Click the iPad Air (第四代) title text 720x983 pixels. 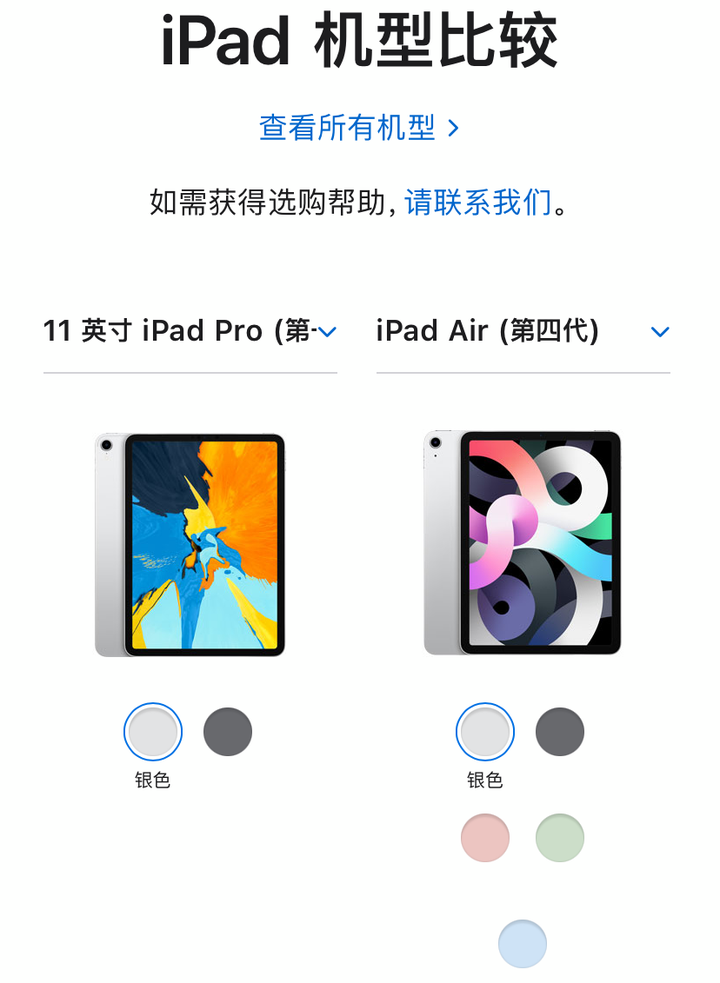487,330
